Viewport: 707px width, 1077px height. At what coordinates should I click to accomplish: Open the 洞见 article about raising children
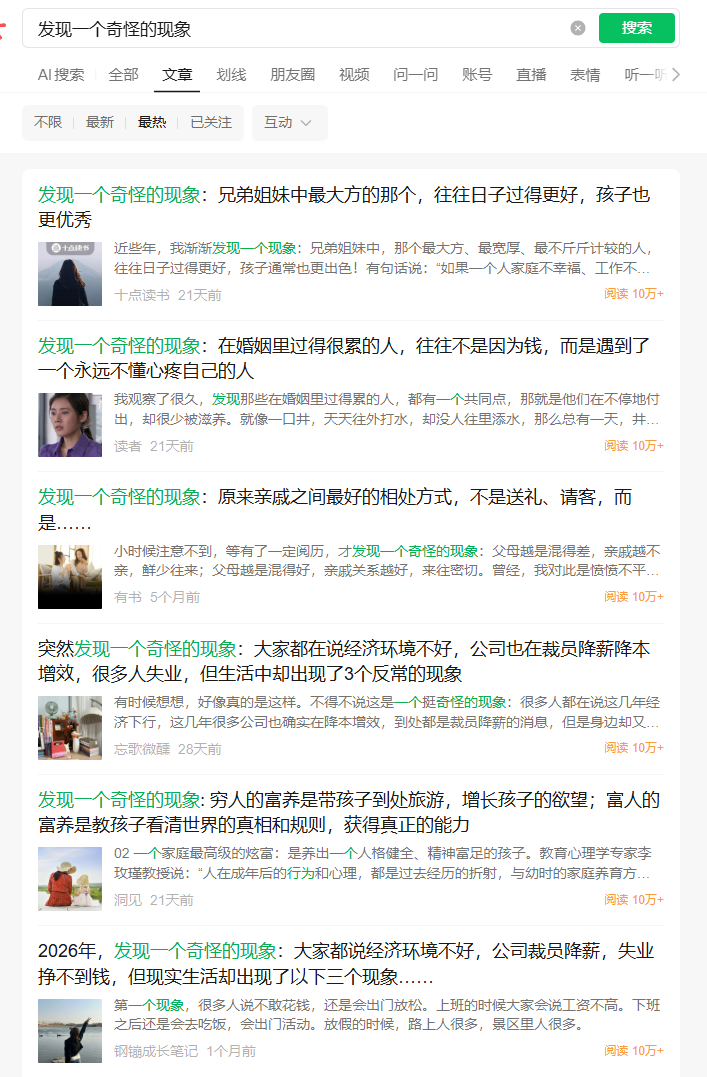(349, 812)
